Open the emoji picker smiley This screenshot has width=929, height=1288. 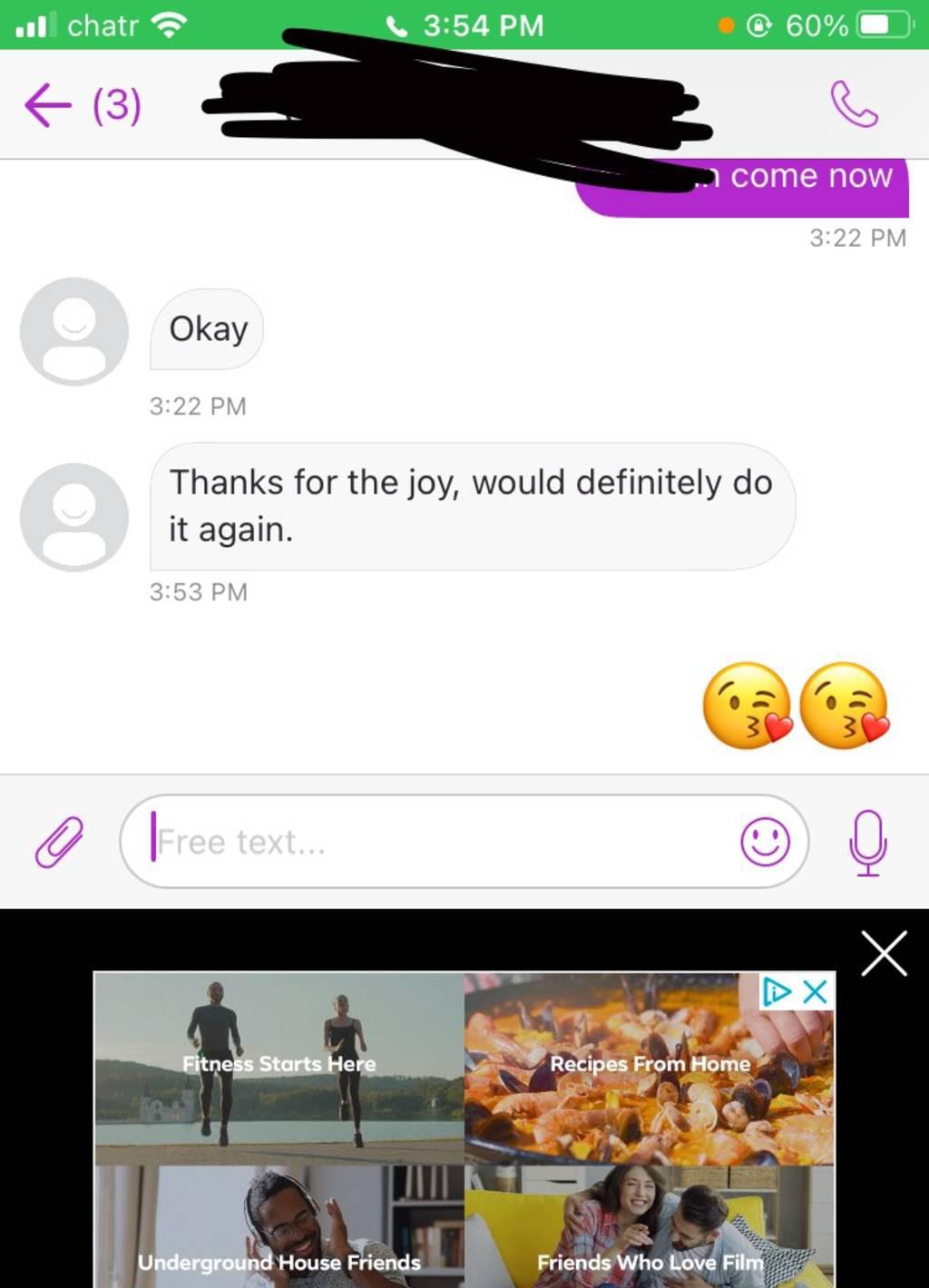tap(765, 842)
